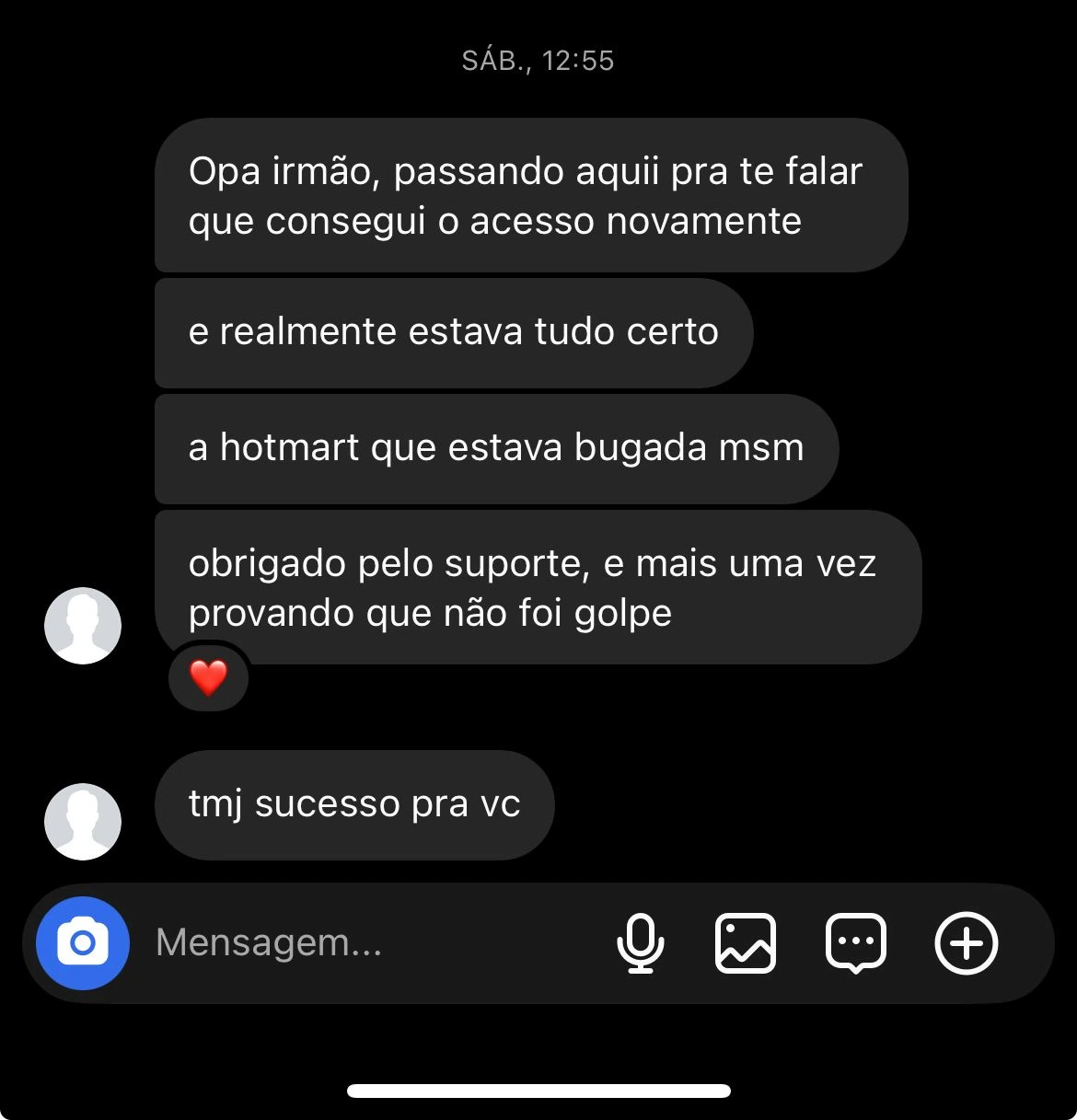Open the photo gallery picker

click(746, 943)
